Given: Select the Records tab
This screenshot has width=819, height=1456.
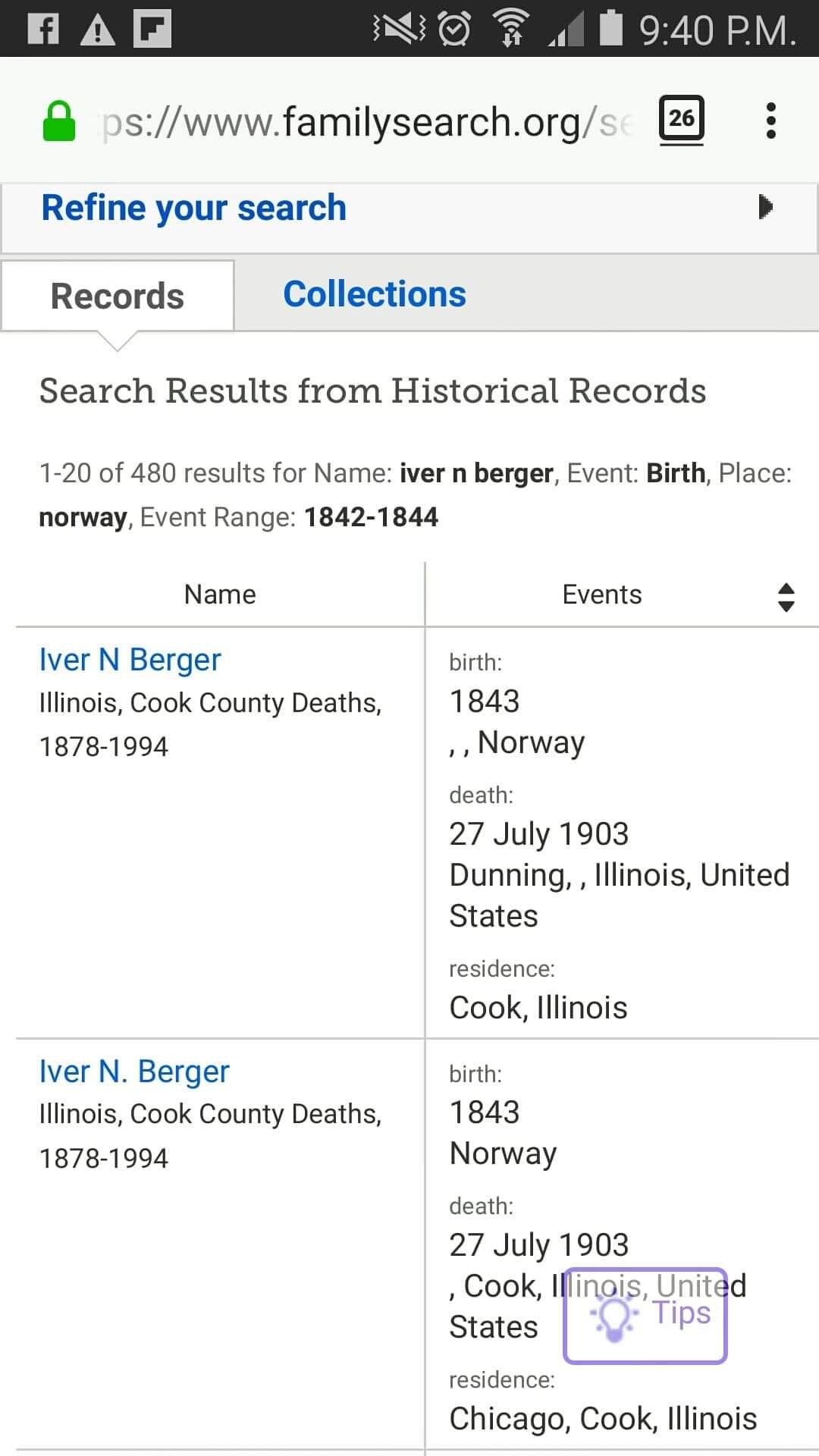Looking at the screenshot, I should click(x=118, y=296).
